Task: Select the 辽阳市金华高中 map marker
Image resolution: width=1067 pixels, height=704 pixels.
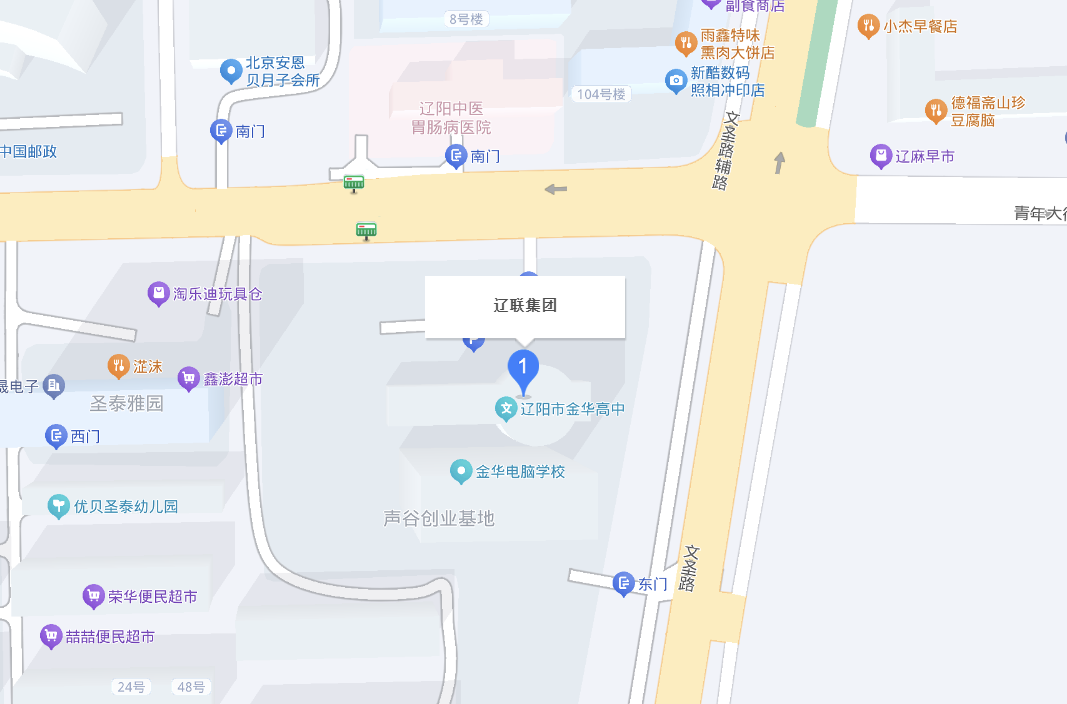Action: pyautogui.click(x=507, y=408)
